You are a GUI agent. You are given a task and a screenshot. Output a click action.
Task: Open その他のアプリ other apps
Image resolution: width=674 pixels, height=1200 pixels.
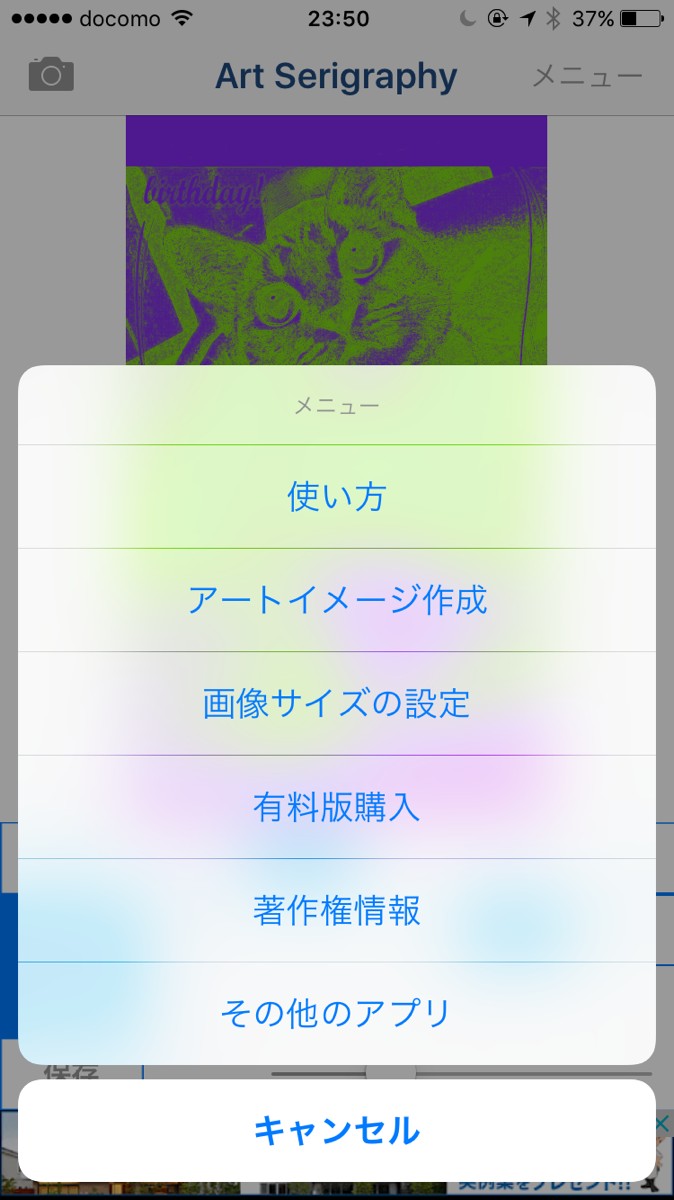point(337,1014)
